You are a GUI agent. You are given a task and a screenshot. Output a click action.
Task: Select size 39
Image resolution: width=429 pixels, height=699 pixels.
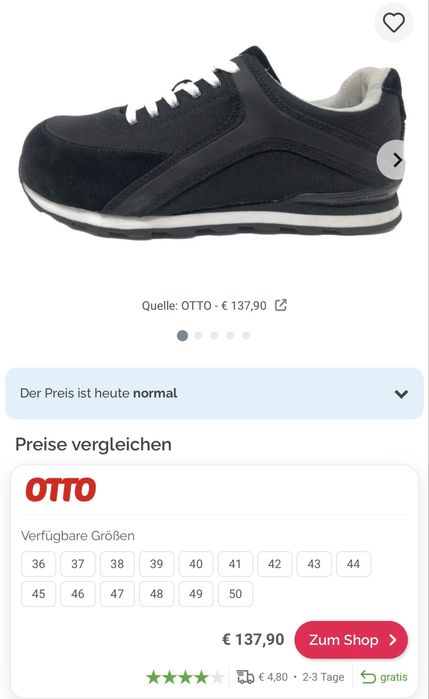157,564
